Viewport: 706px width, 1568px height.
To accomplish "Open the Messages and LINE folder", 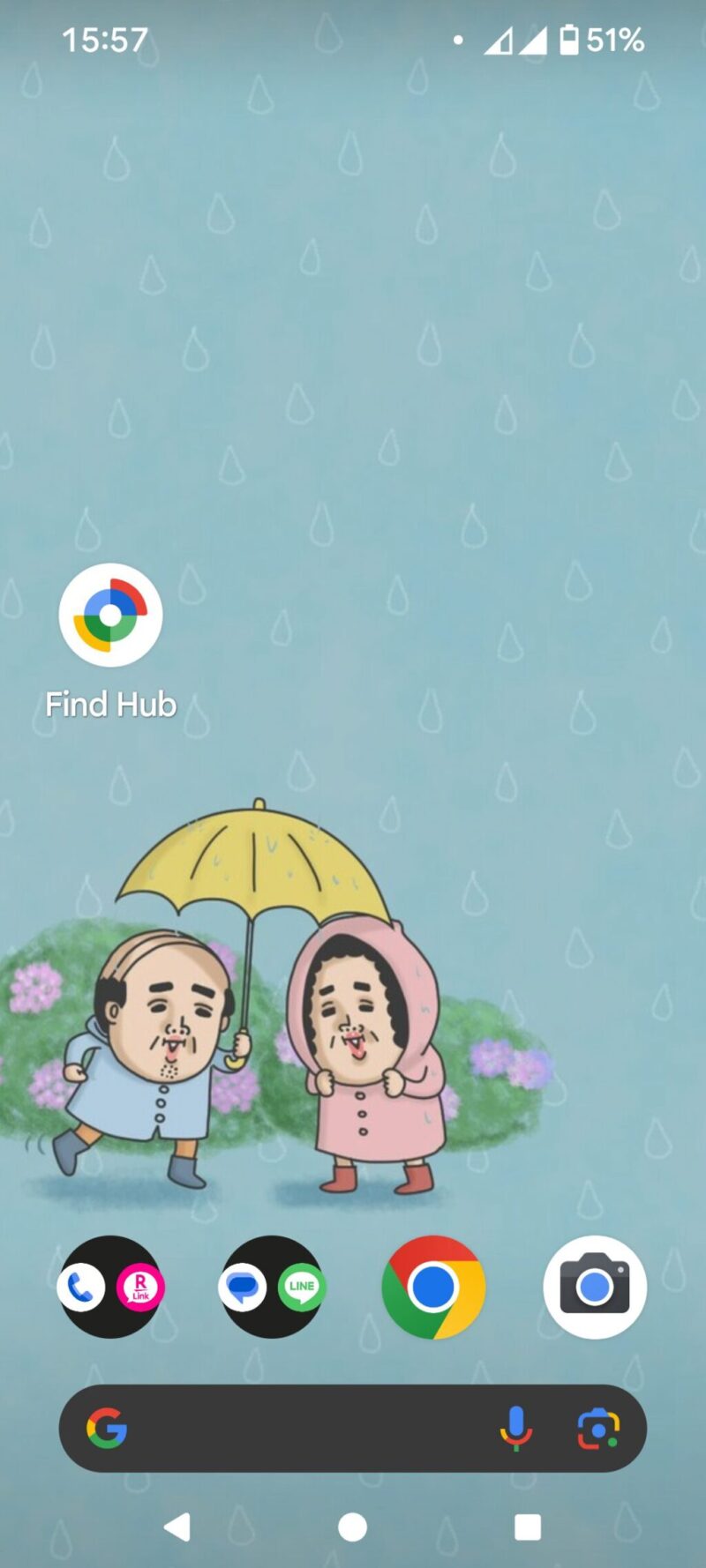I will [x=272, y=1288].
